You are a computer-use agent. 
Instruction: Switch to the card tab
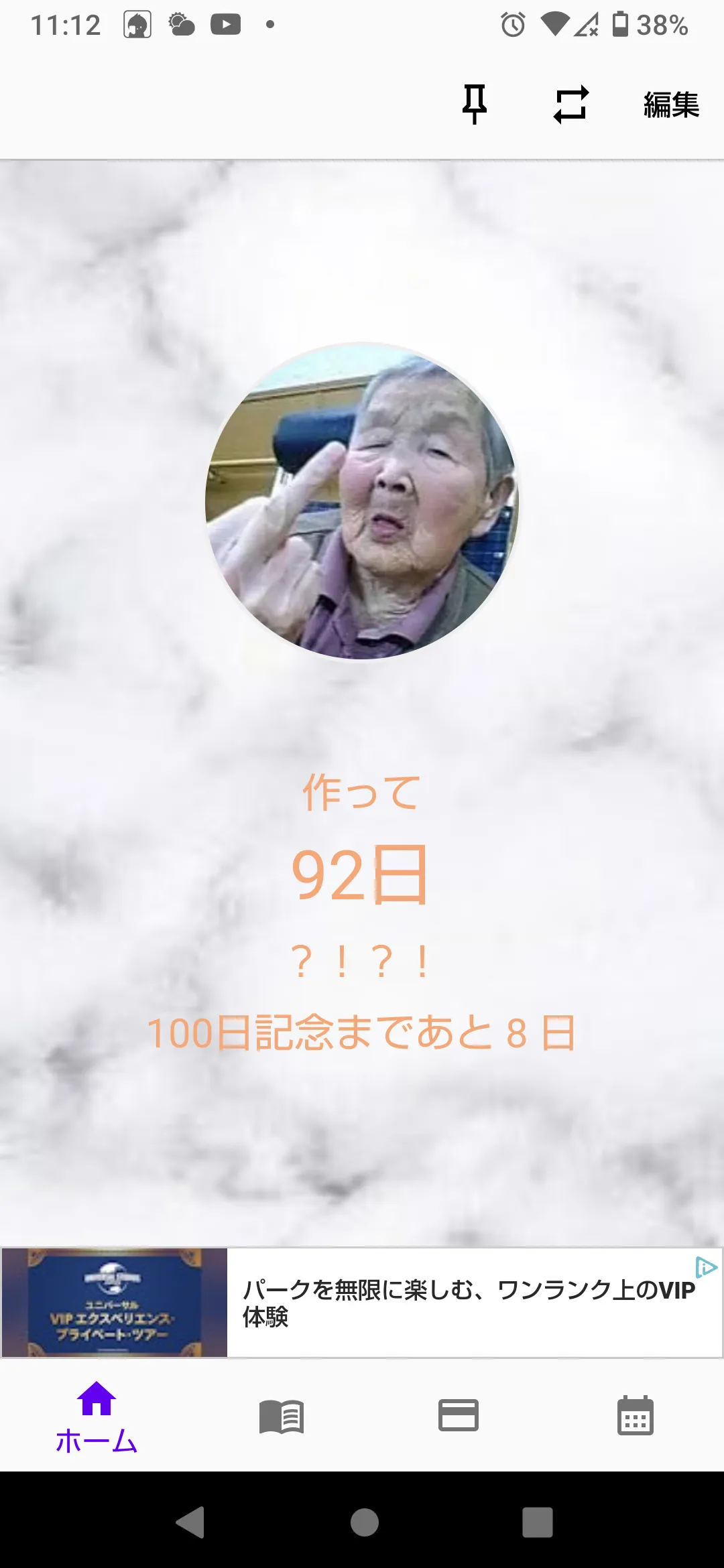(459, 1415)
